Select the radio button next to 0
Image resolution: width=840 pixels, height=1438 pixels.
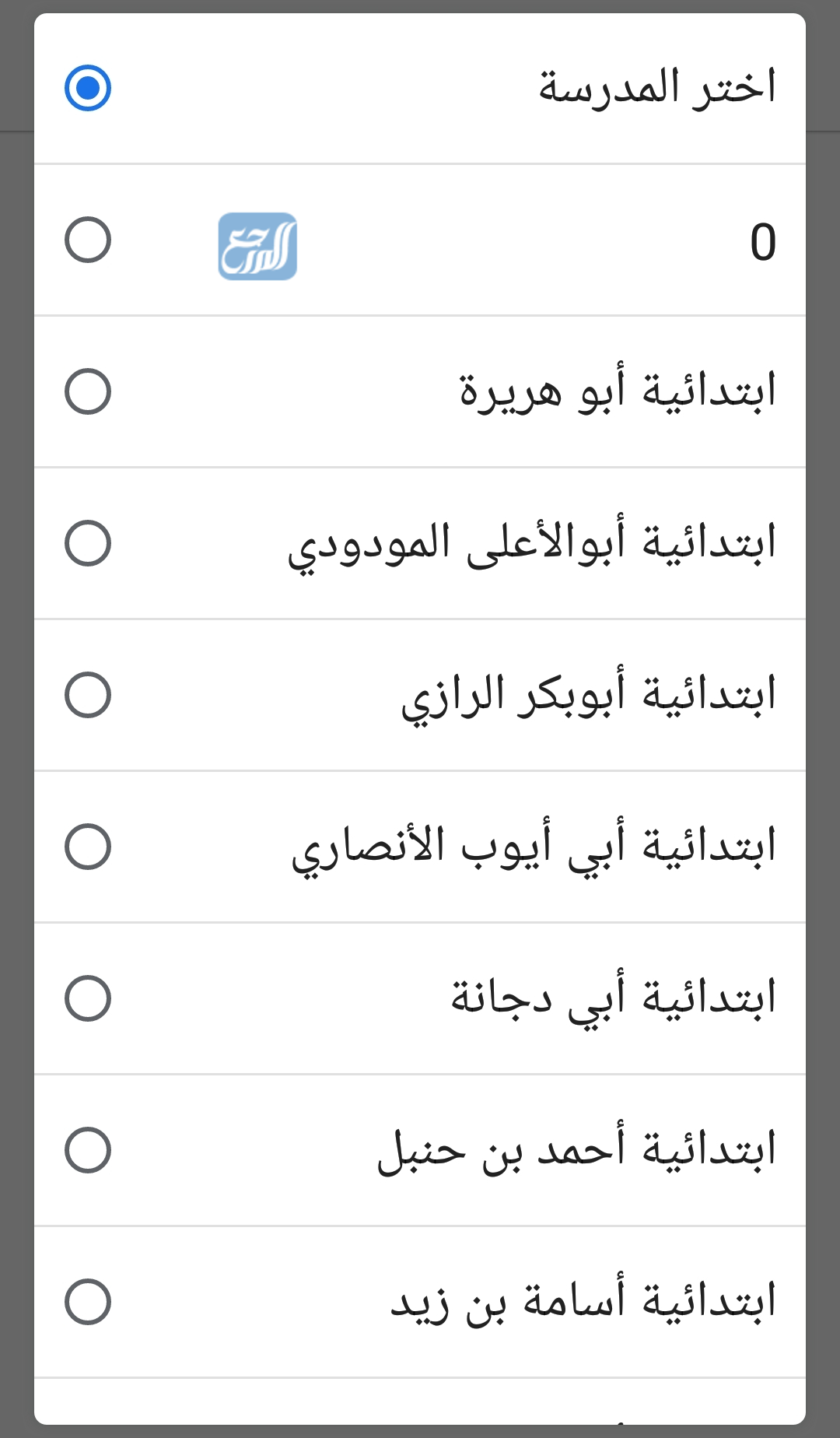(x=88, y=238)
